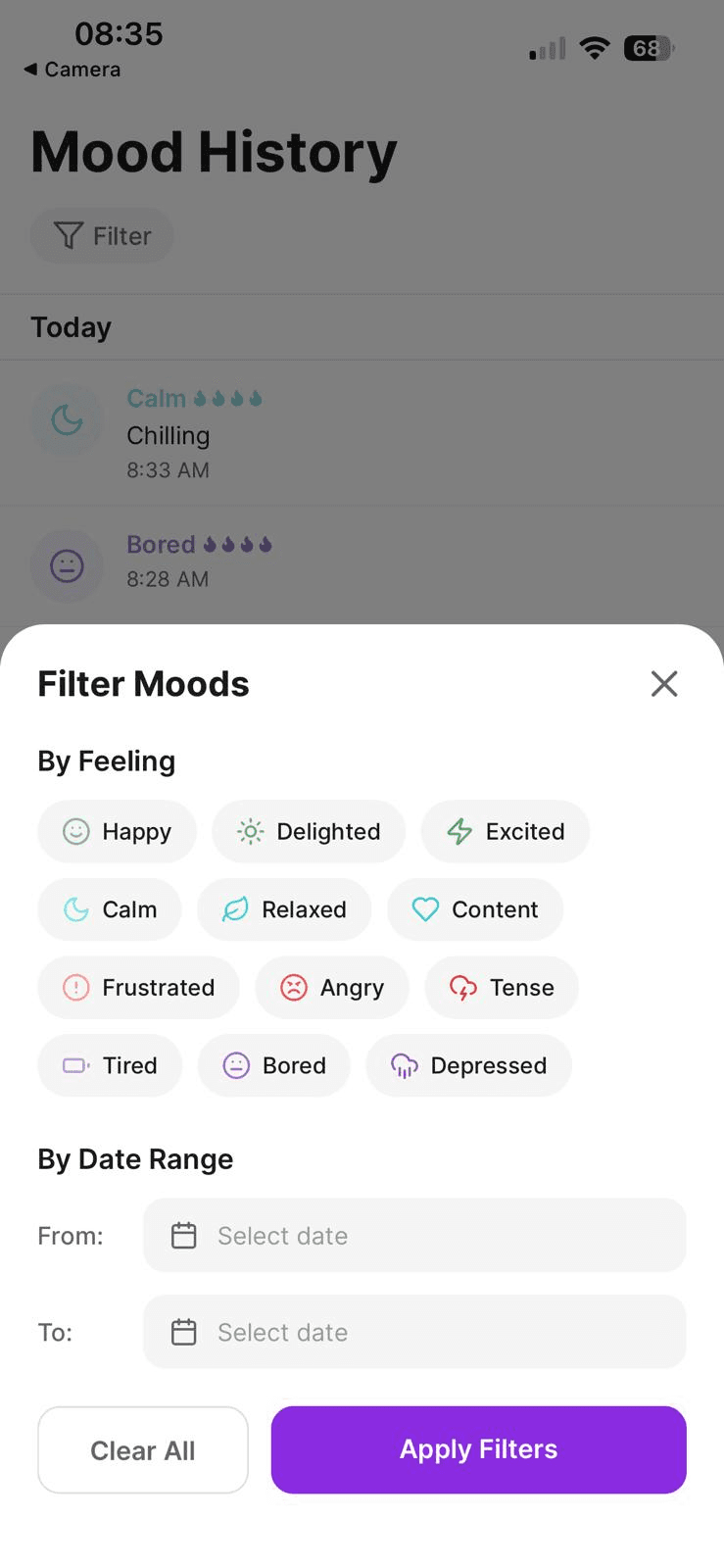Image resolution: width=724 pixels, height=1568 pixels.
Task: Toggle the Angry feeling filter
Action: (332, 987)
